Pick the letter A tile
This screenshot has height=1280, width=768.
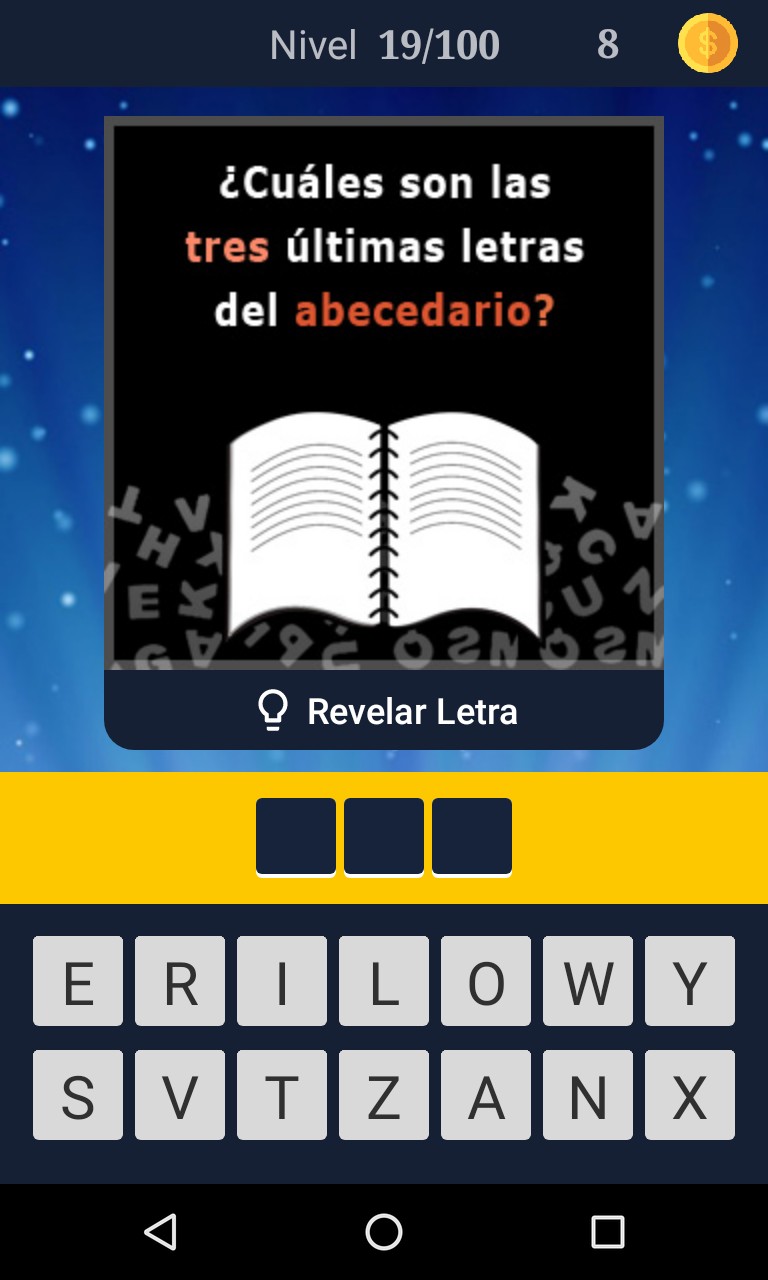pyautogui.click(x=485, y=1095)
